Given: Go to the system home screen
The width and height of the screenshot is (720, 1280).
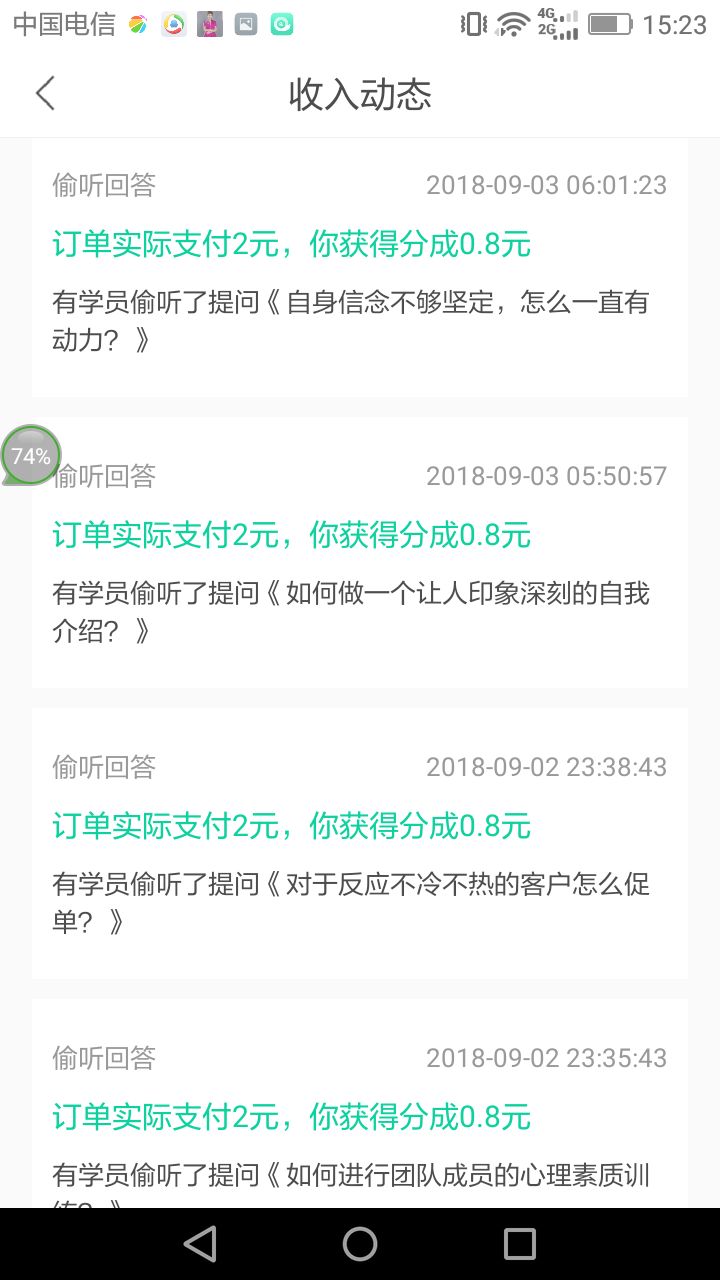Looking at the screenshot, I should 360,1244.
